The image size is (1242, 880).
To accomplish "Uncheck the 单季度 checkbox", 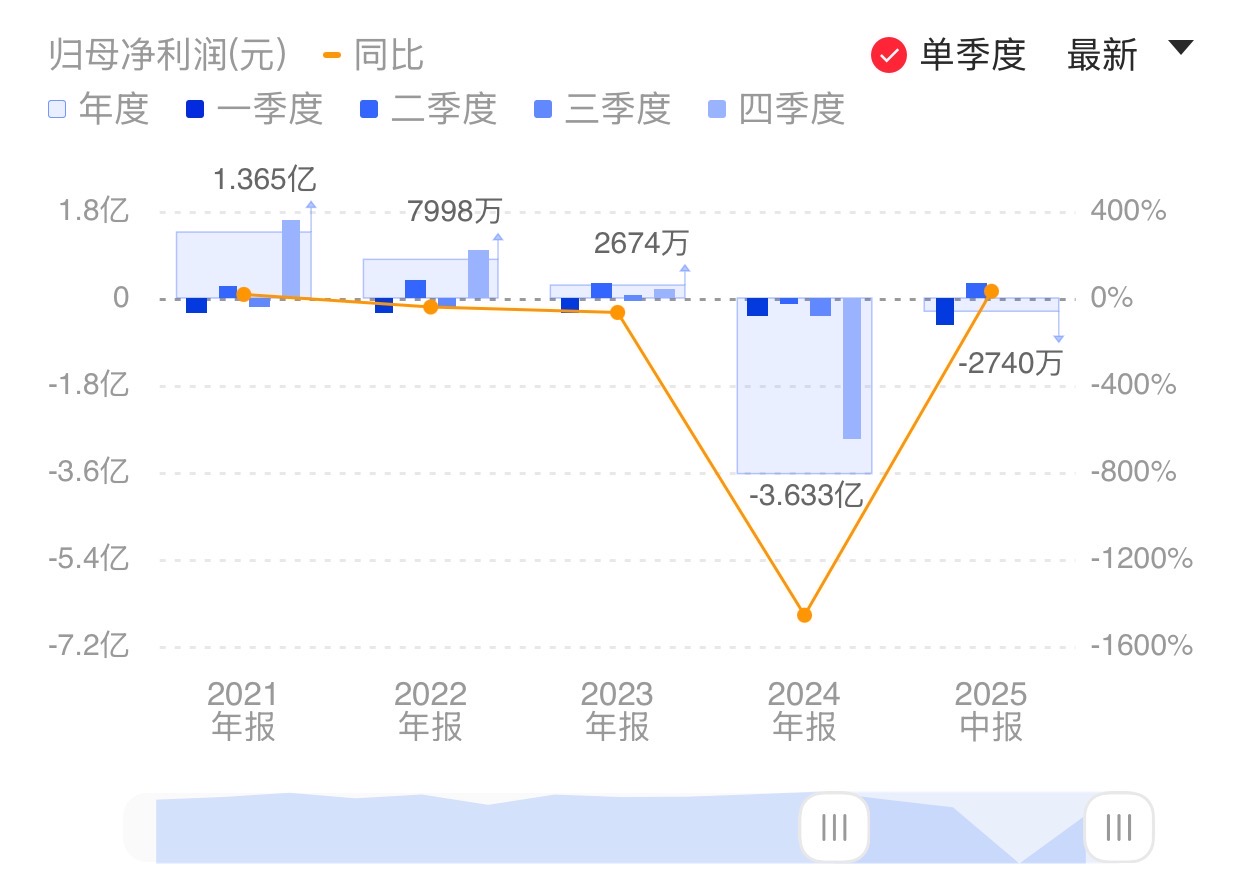I will (x=888, y=55).
